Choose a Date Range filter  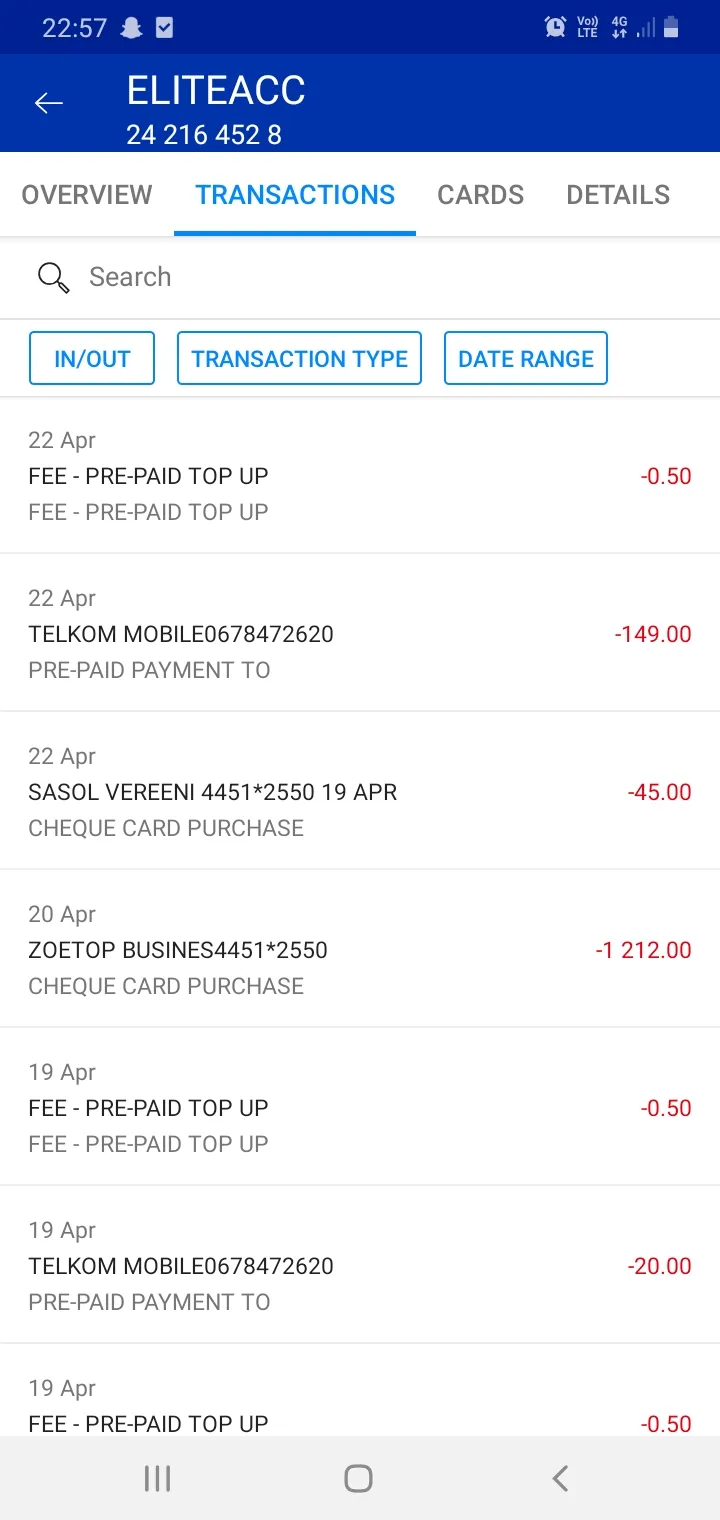(x=526, y=358)
